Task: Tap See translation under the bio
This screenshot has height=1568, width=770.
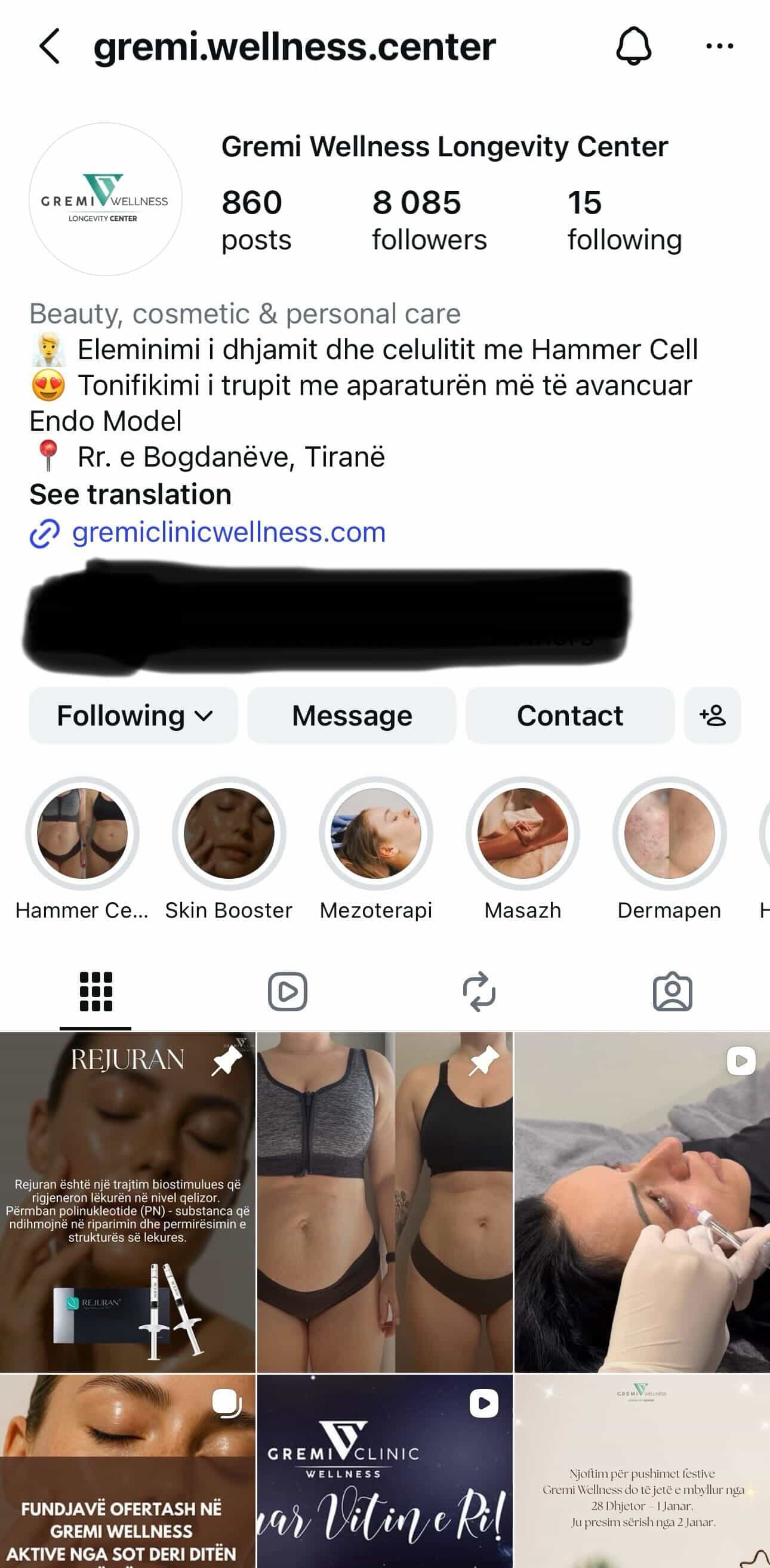Action: tap(130, 494)
